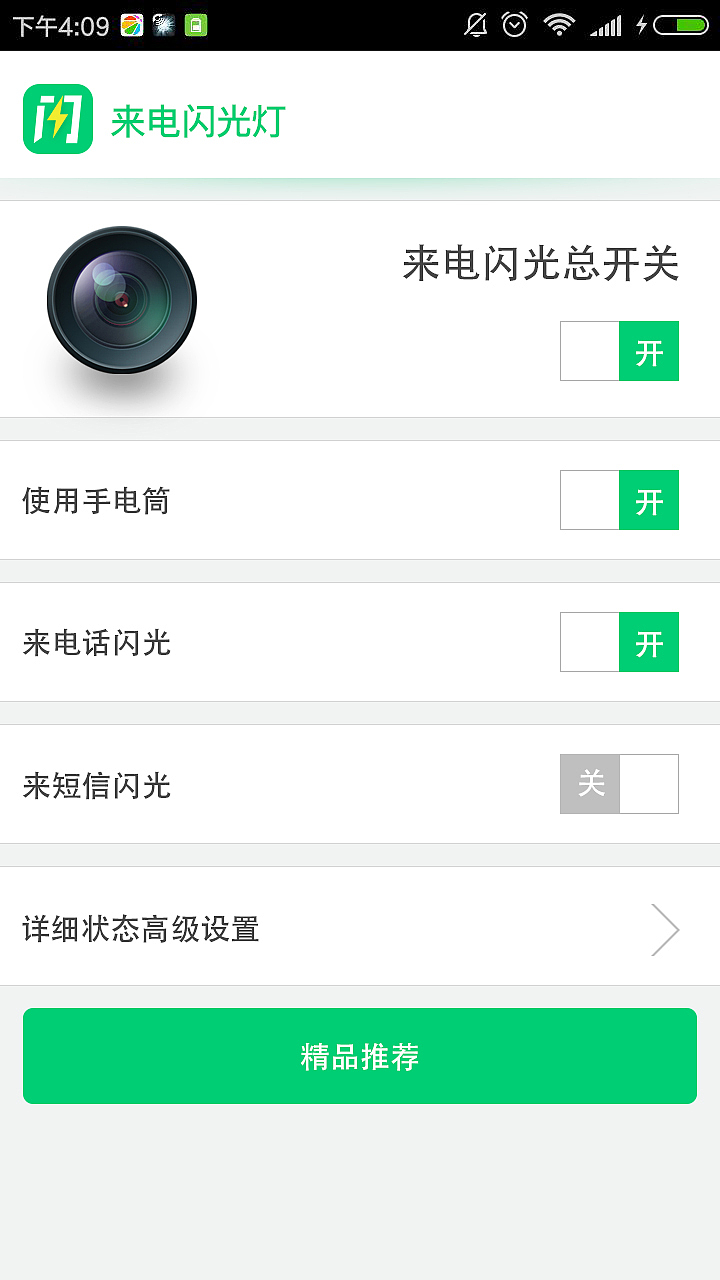Click the green lightning app logo icon

[x=58, y=120]
